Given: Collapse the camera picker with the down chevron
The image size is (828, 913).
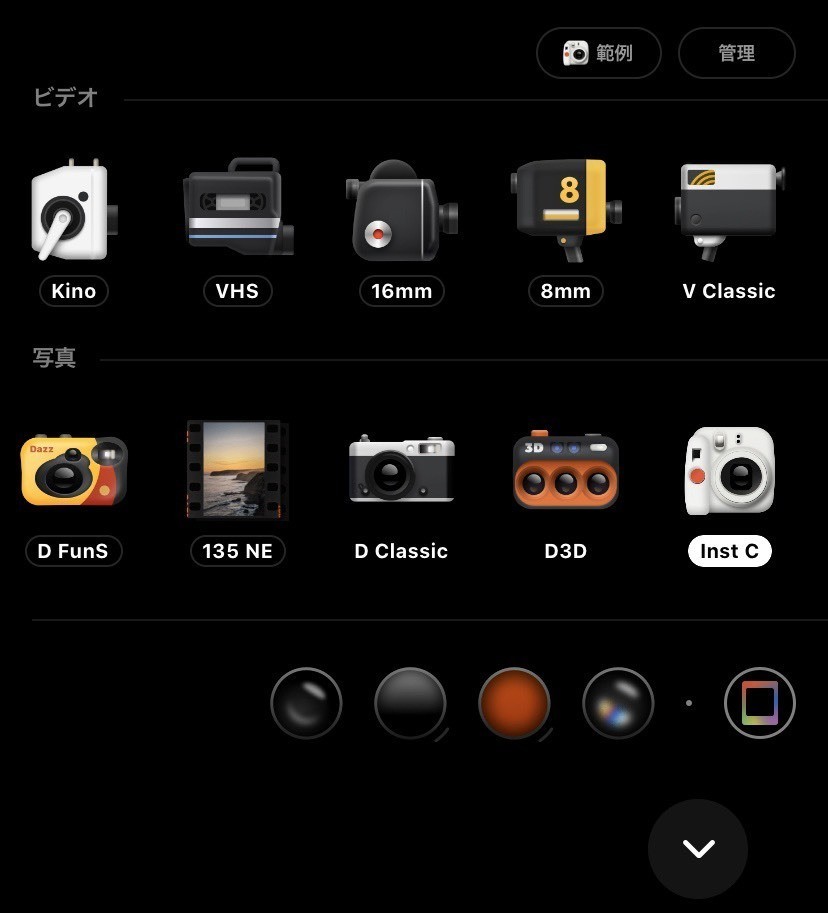Looking at the screenshot, I should point(698,849).
